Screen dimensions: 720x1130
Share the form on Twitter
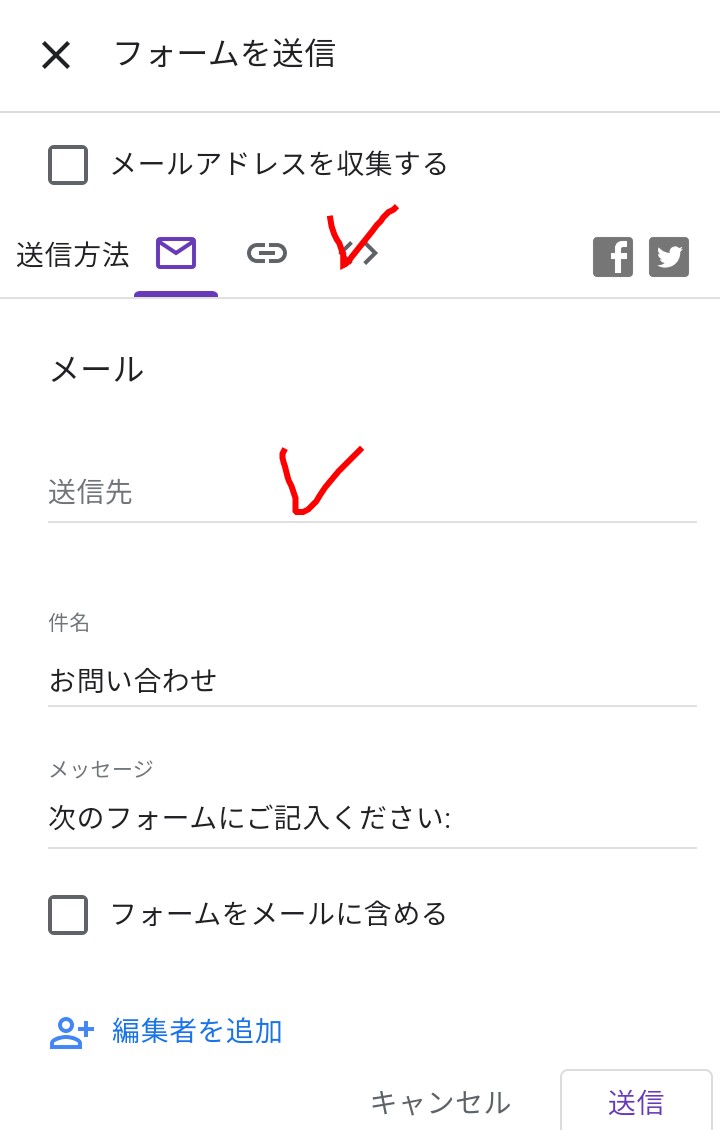(x=669, y=257)
